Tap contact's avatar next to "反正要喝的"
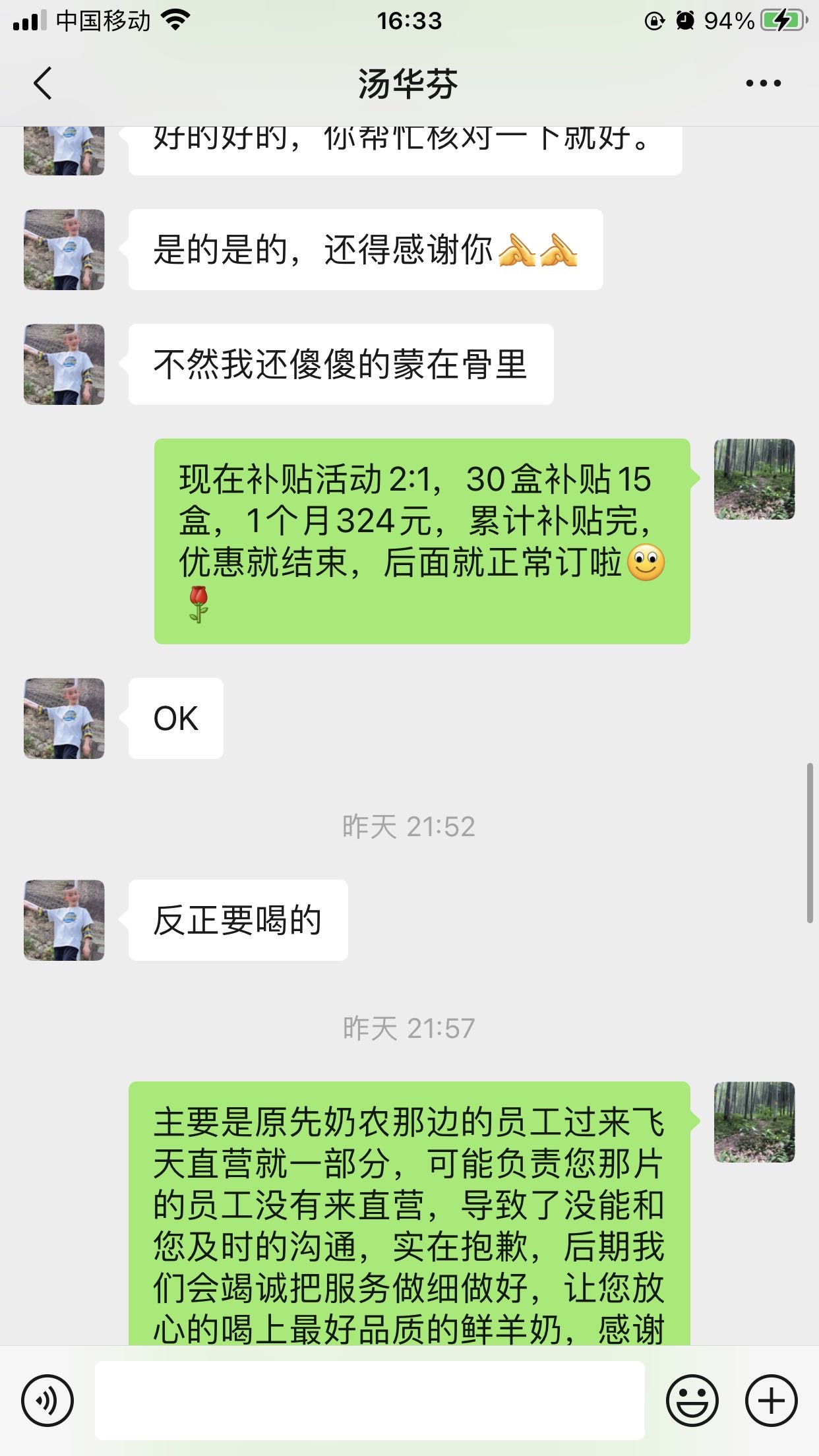 click(64, 920)
